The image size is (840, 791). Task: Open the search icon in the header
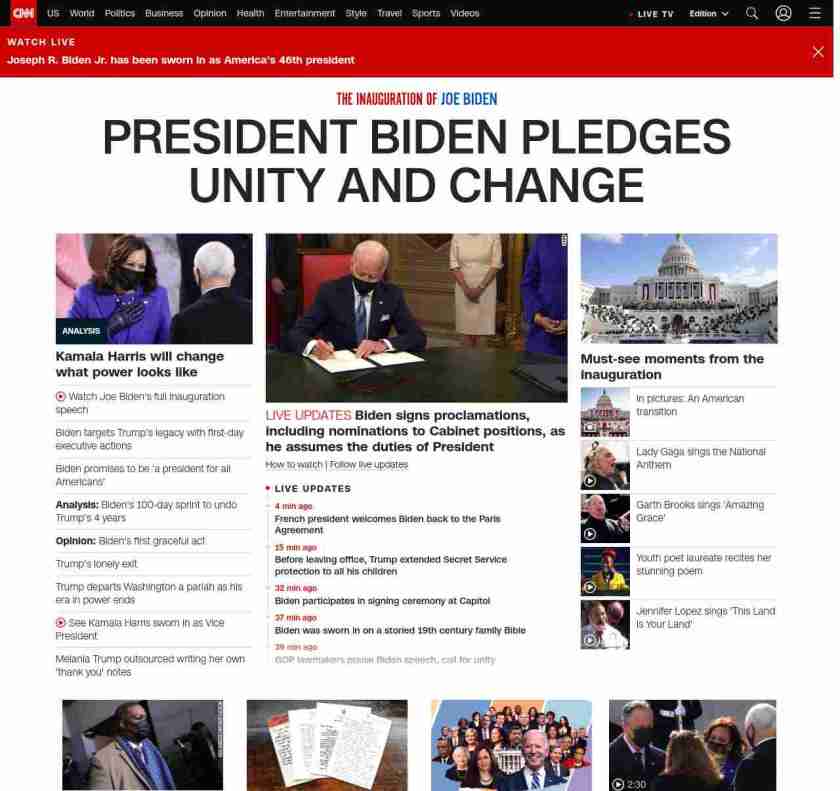[752, 13]
